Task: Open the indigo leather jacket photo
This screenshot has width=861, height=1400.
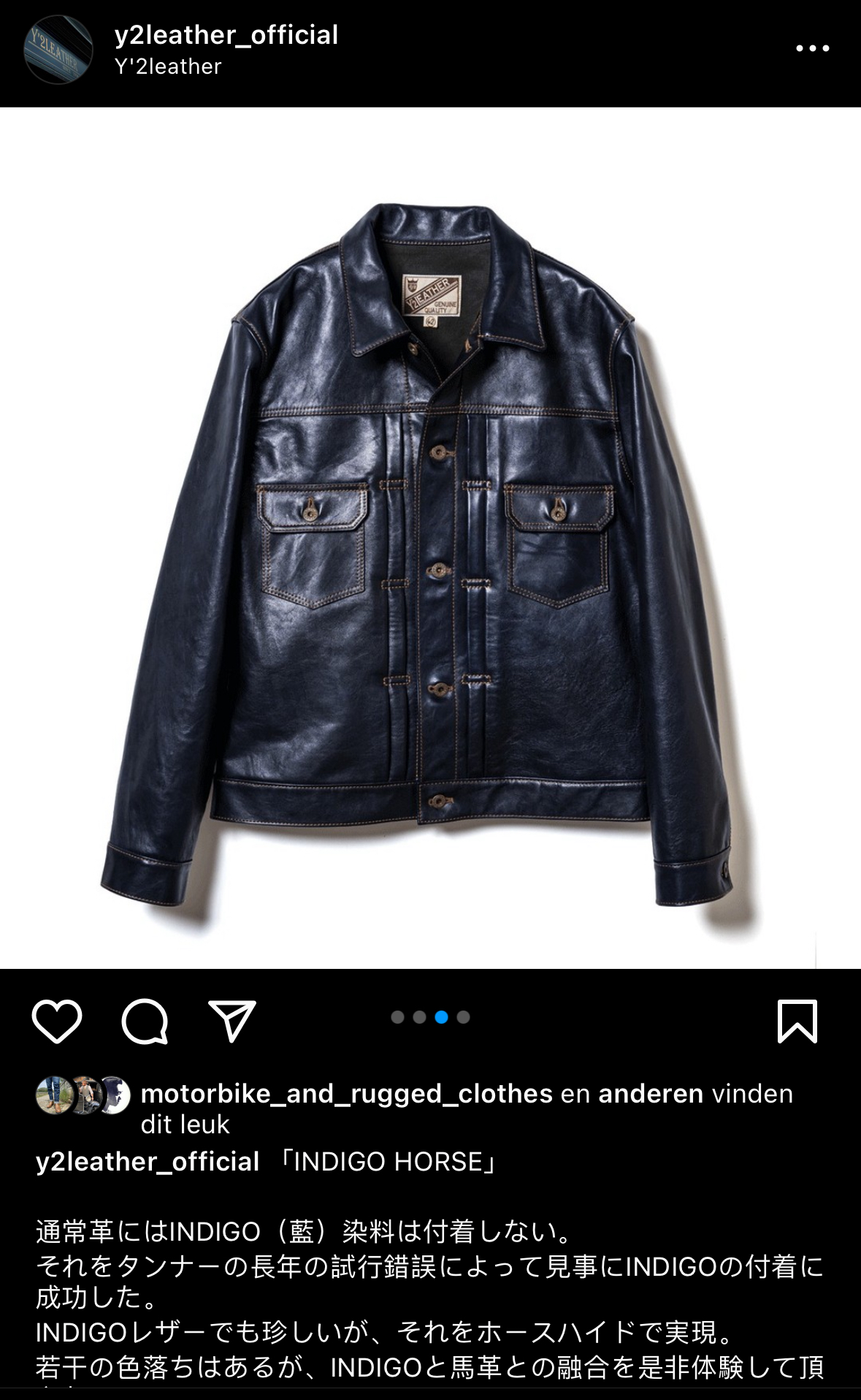Action: tap(430, 538)
